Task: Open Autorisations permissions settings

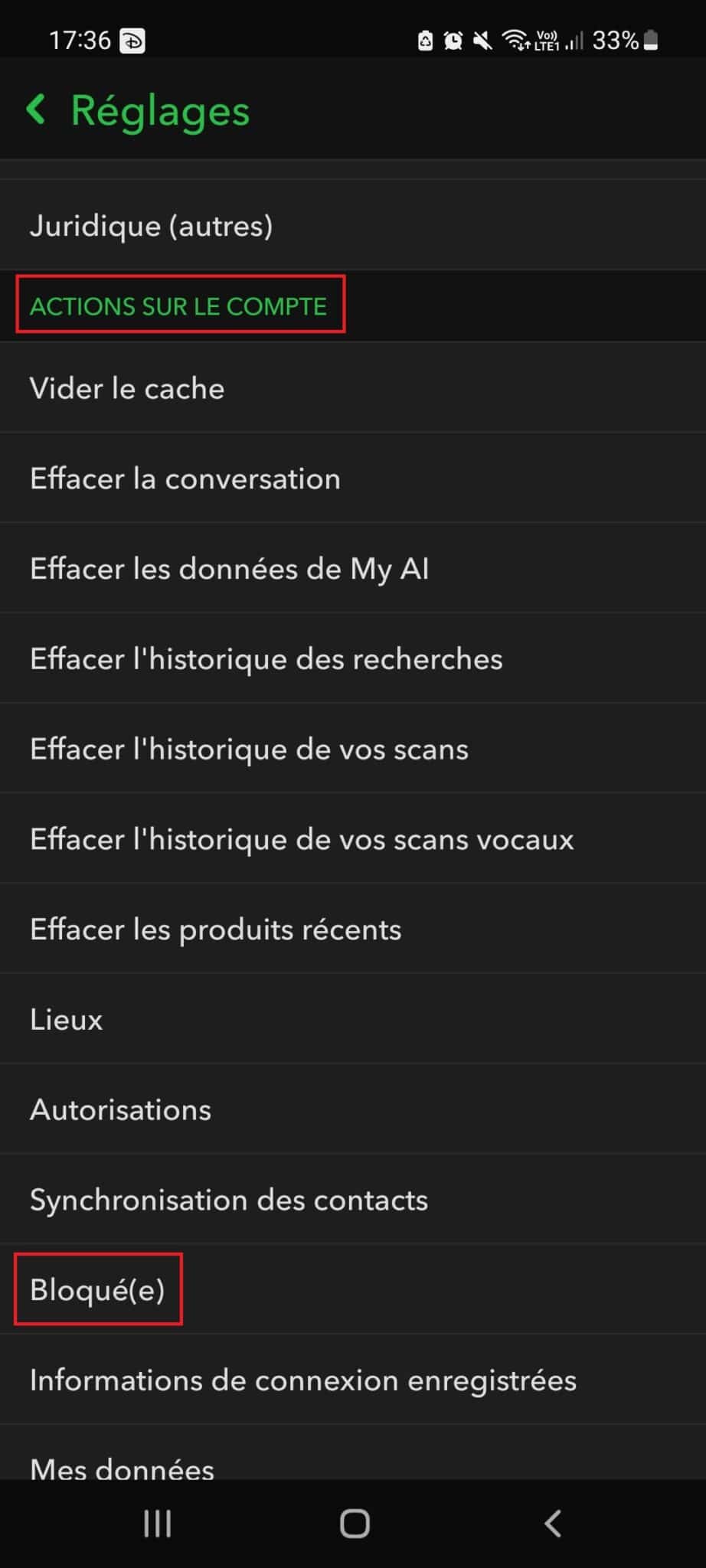Action: [120, 1109]
